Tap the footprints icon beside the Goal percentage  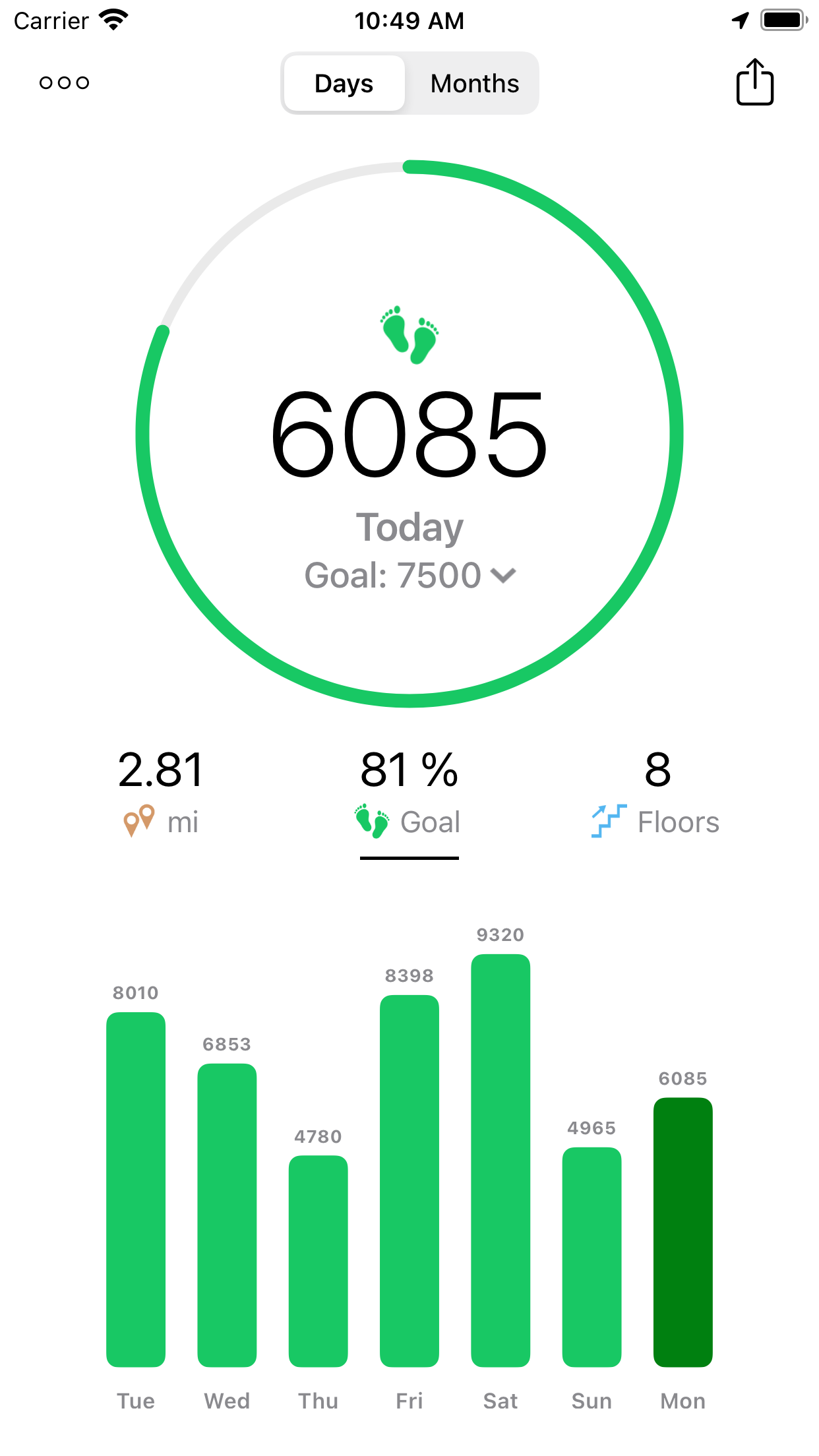pyautogui.click(x=372, y=821)
